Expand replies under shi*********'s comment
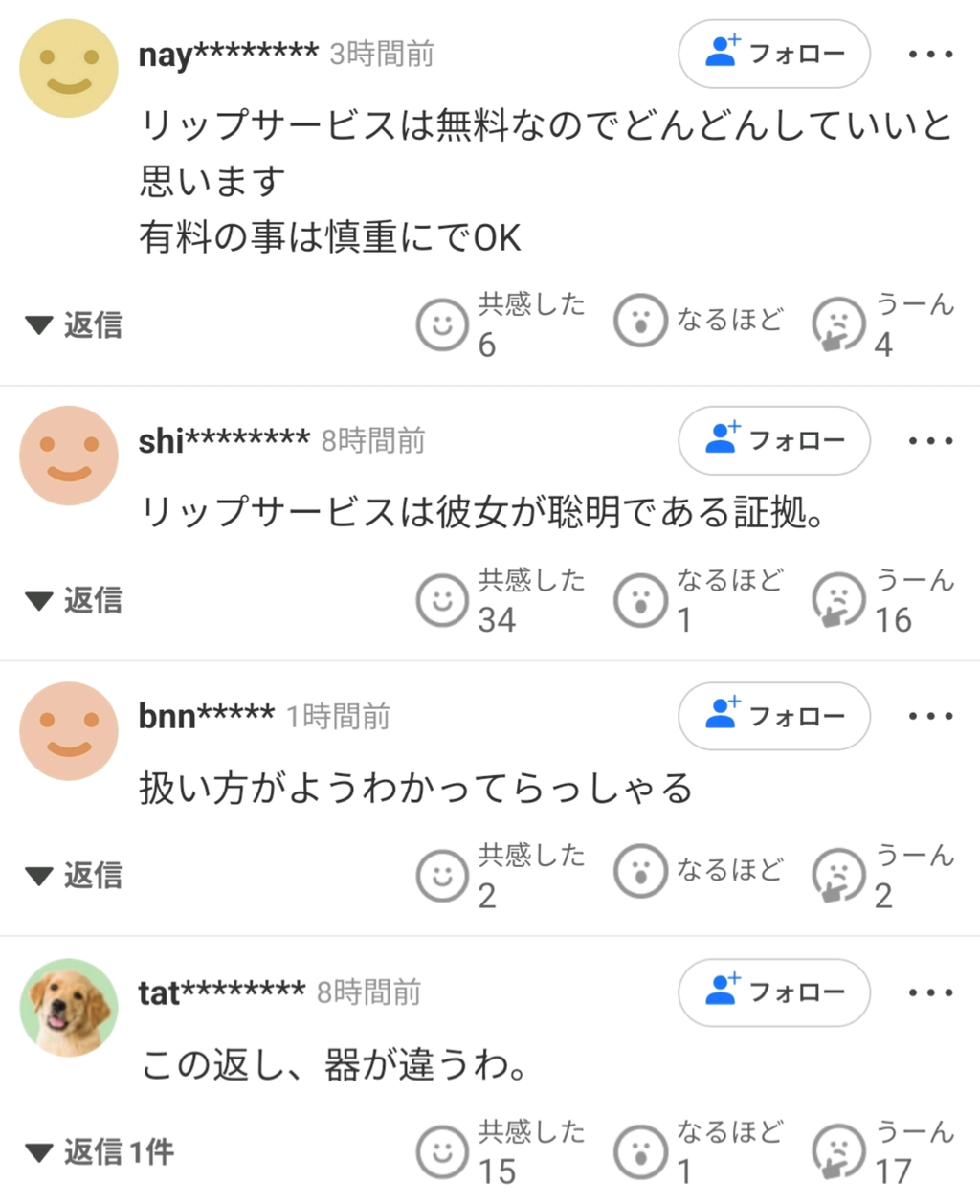 (x=75, y=600)
